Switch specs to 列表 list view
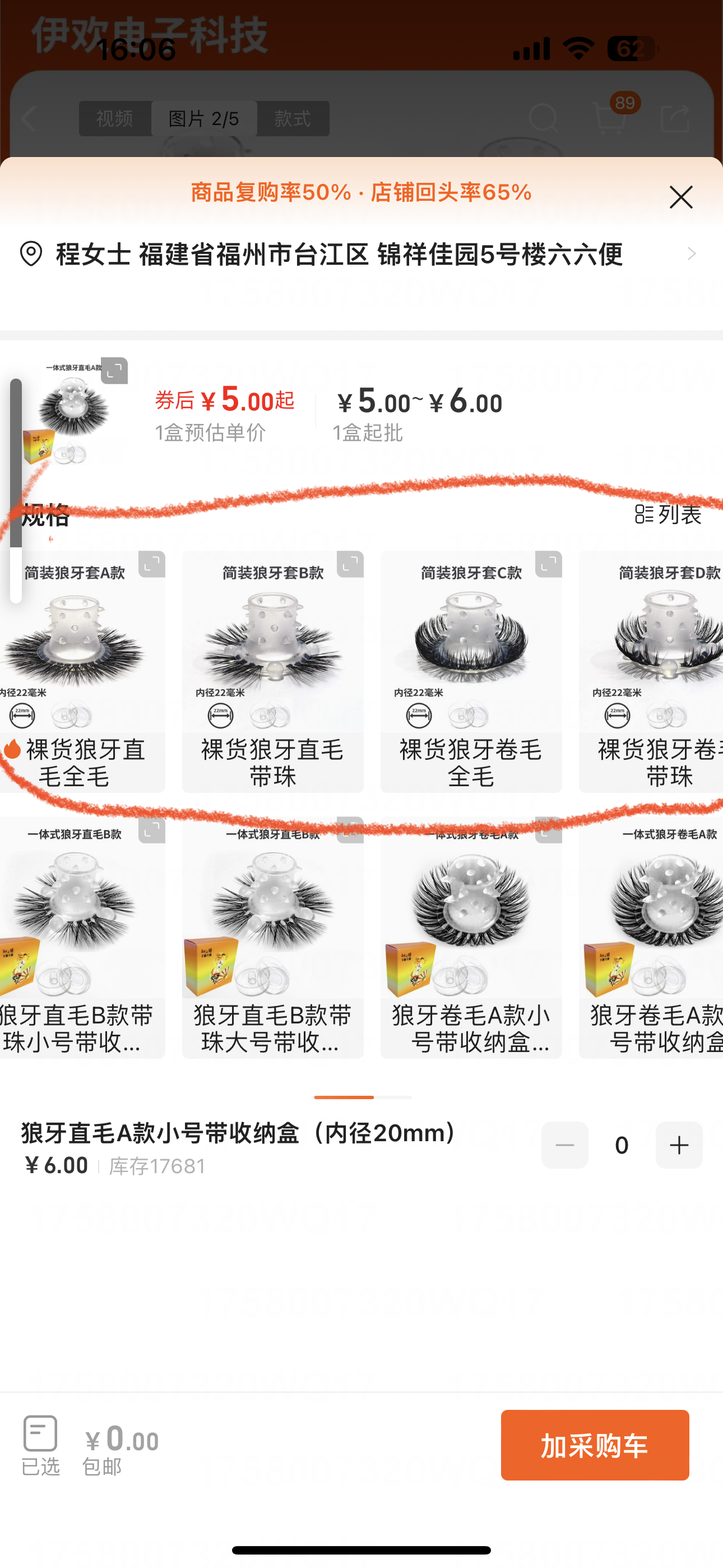 [668, 514]
